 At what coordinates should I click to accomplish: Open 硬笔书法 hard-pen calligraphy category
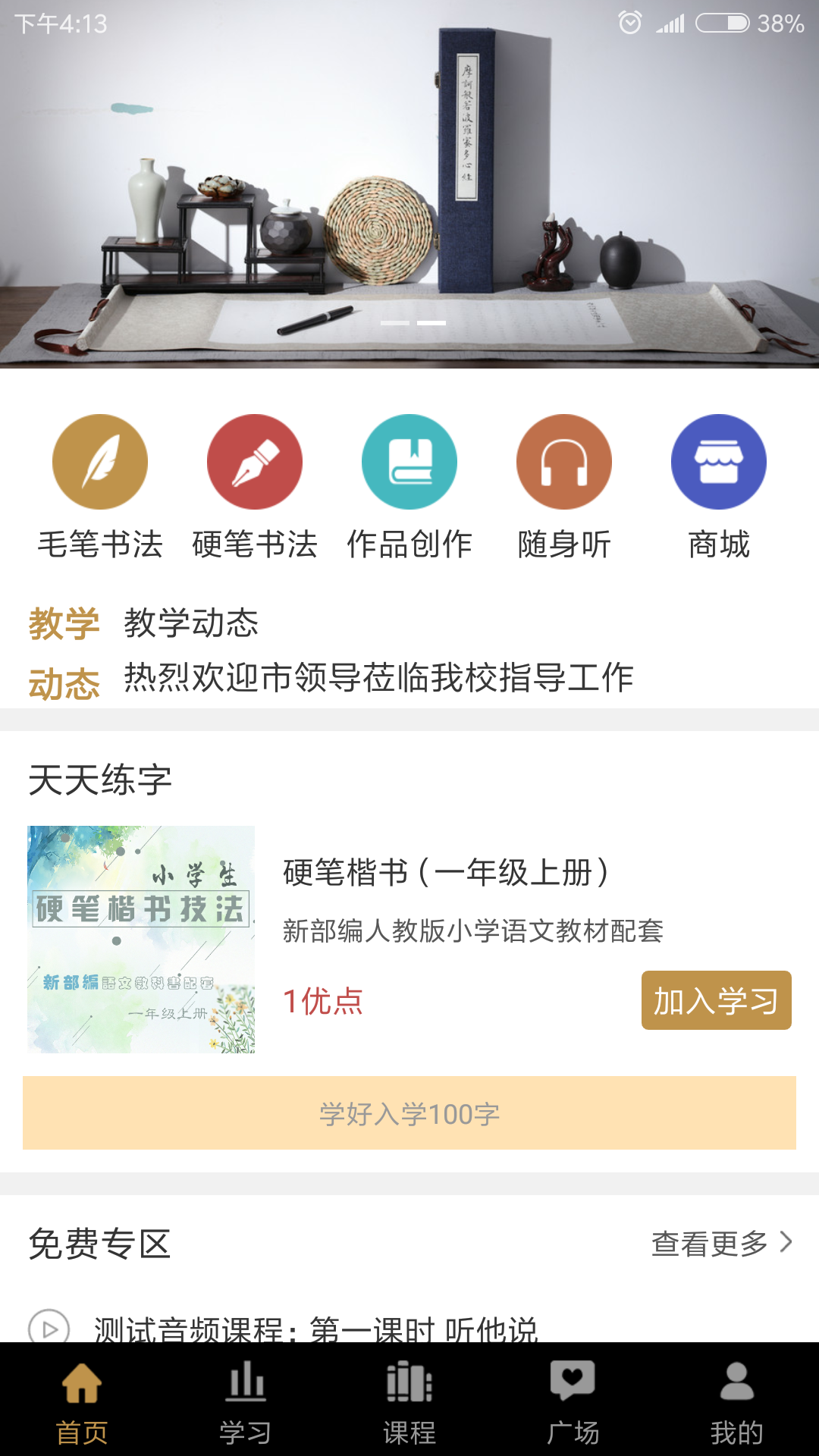255,487
